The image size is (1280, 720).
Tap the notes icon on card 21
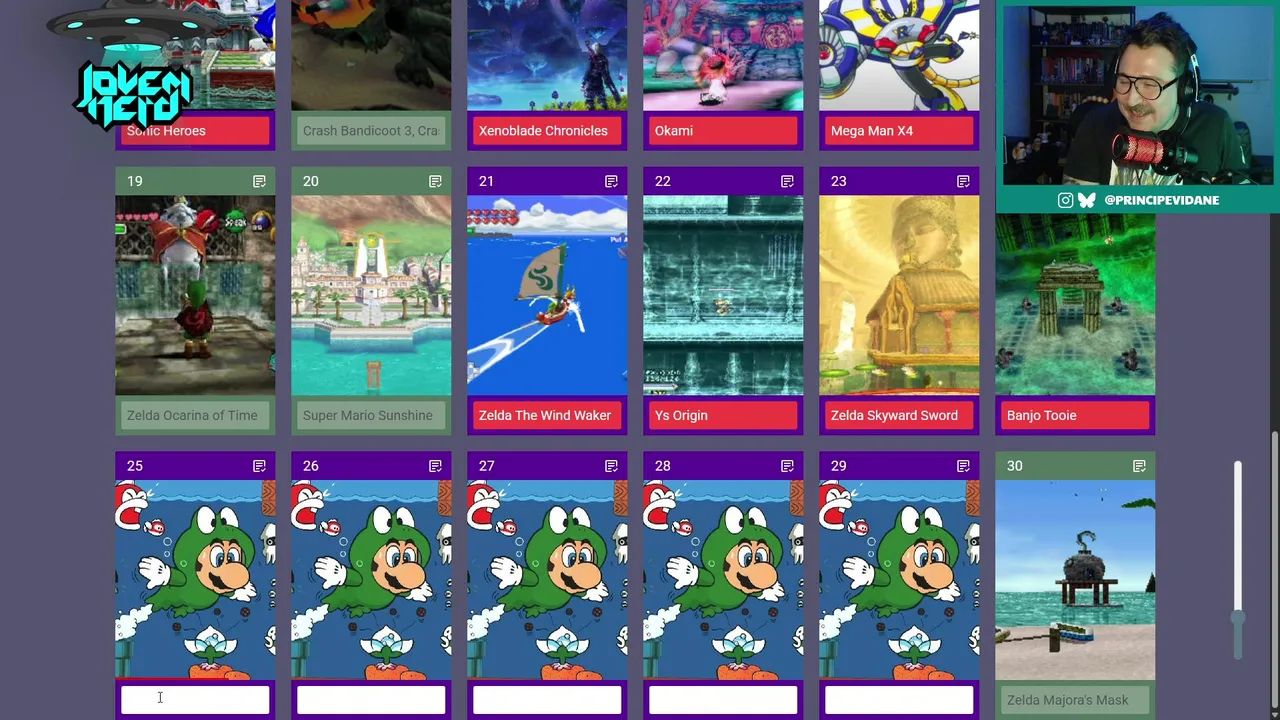(x=611, y=181)
